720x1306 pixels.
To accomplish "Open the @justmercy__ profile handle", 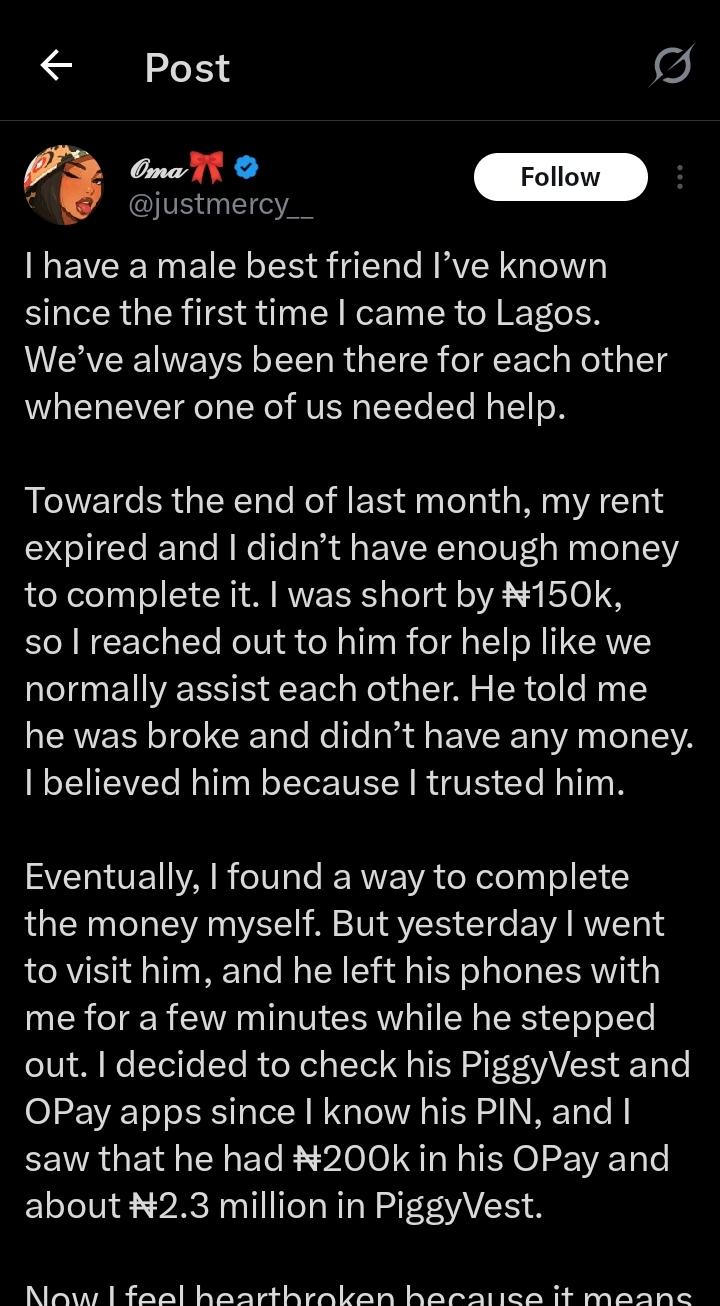I will coord(221,204).
